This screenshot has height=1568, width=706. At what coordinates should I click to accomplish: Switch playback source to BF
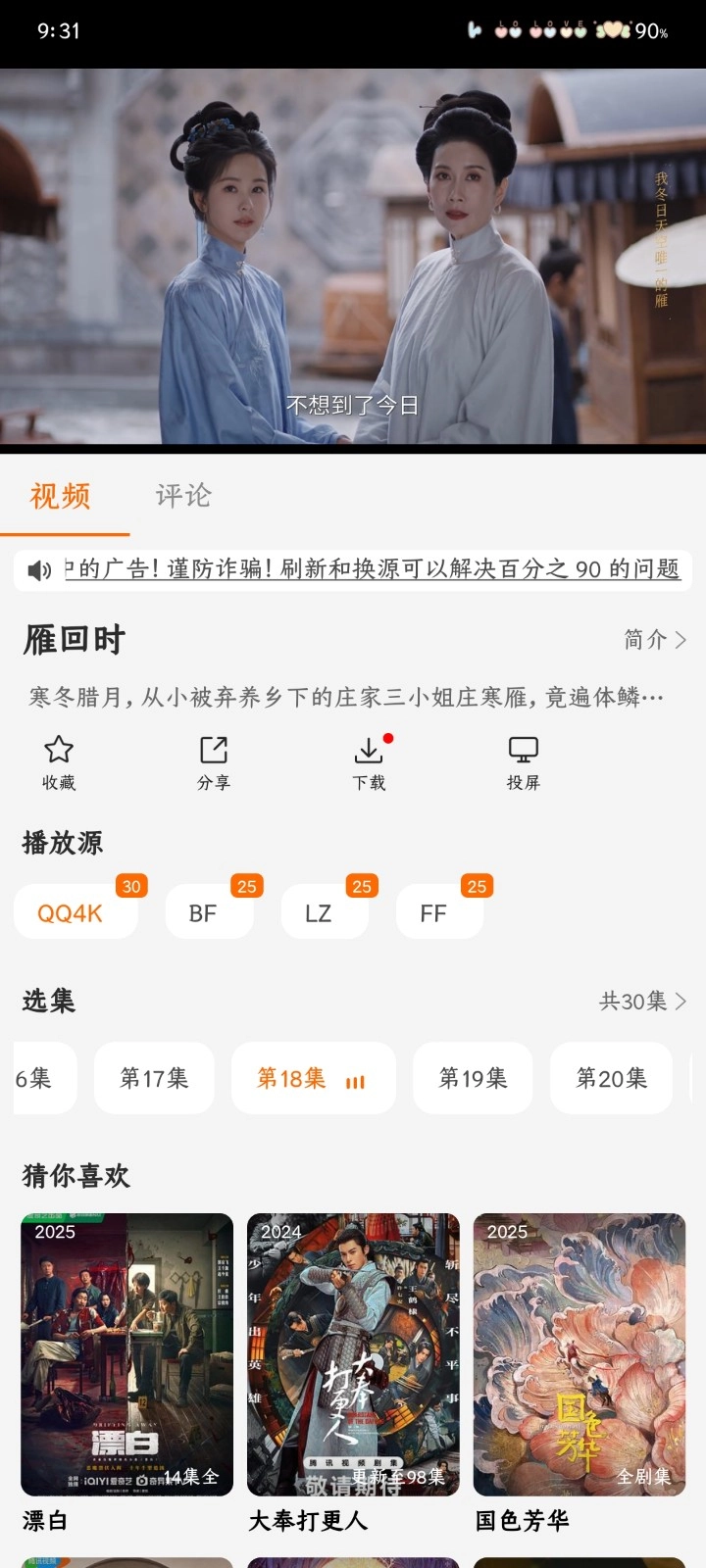209,911
